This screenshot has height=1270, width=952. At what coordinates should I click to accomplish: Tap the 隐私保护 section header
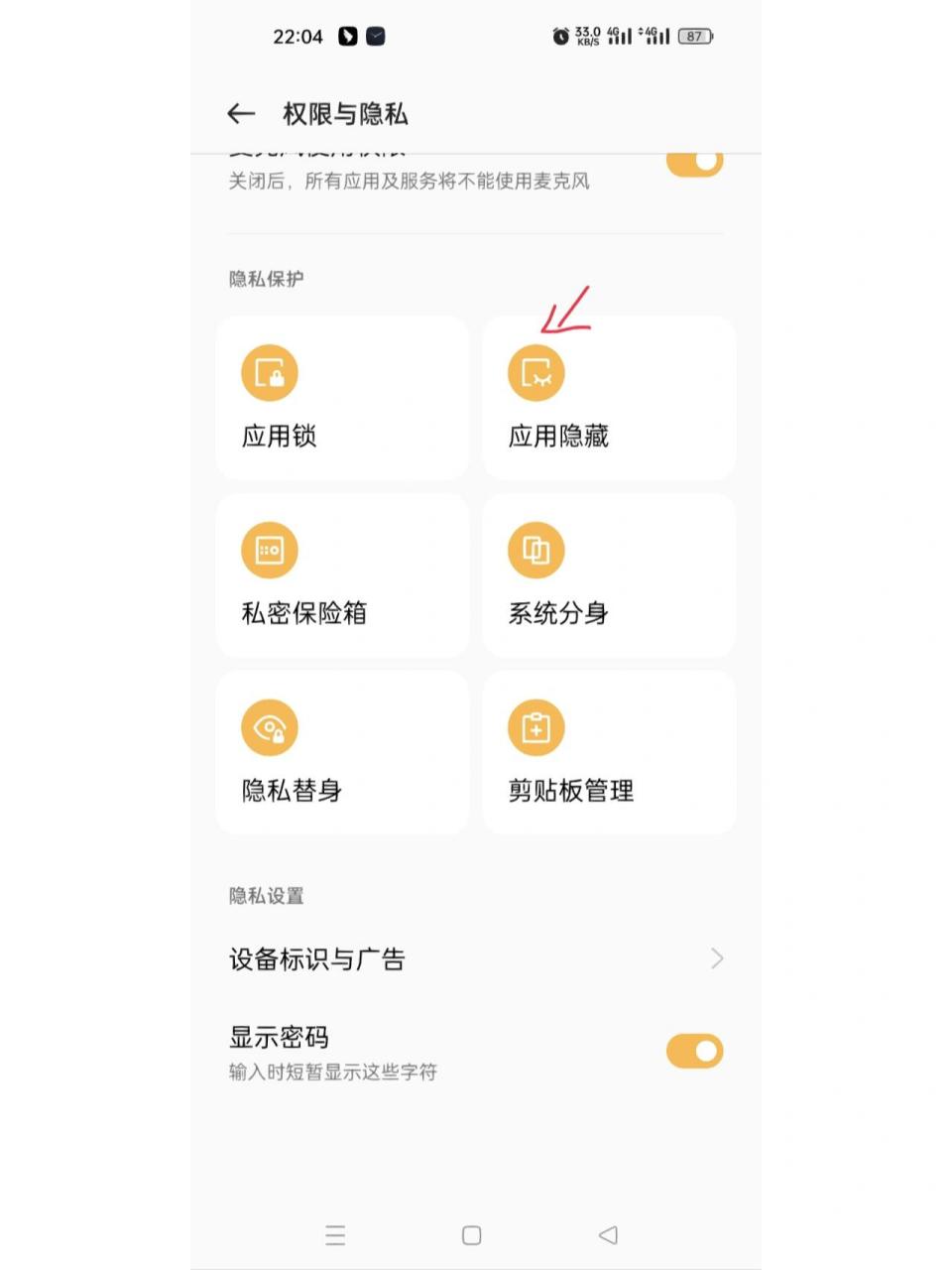click(256, 279)
